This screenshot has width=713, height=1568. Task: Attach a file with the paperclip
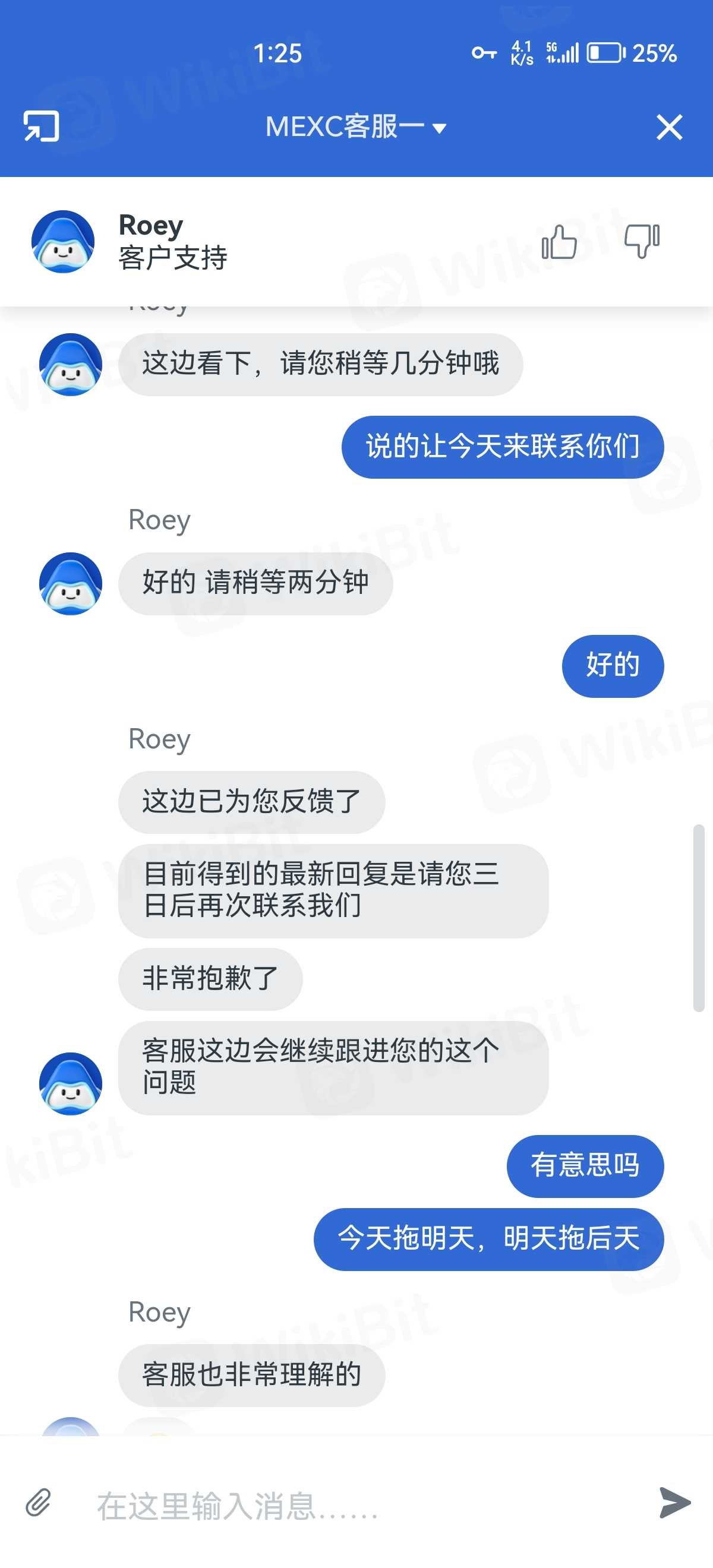[39, 1503]
